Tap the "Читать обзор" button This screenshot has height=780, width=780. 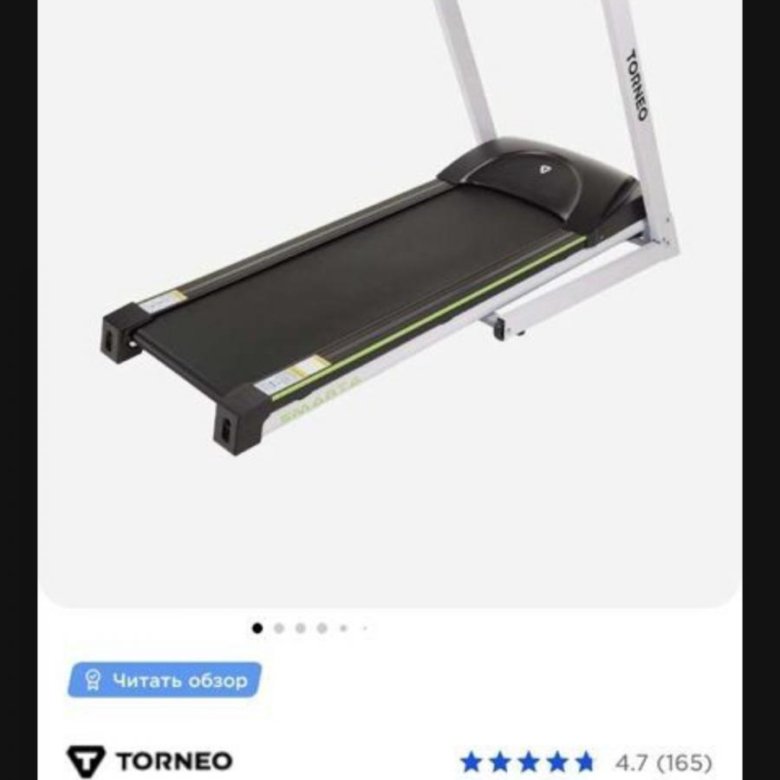[x=165, y=681]
